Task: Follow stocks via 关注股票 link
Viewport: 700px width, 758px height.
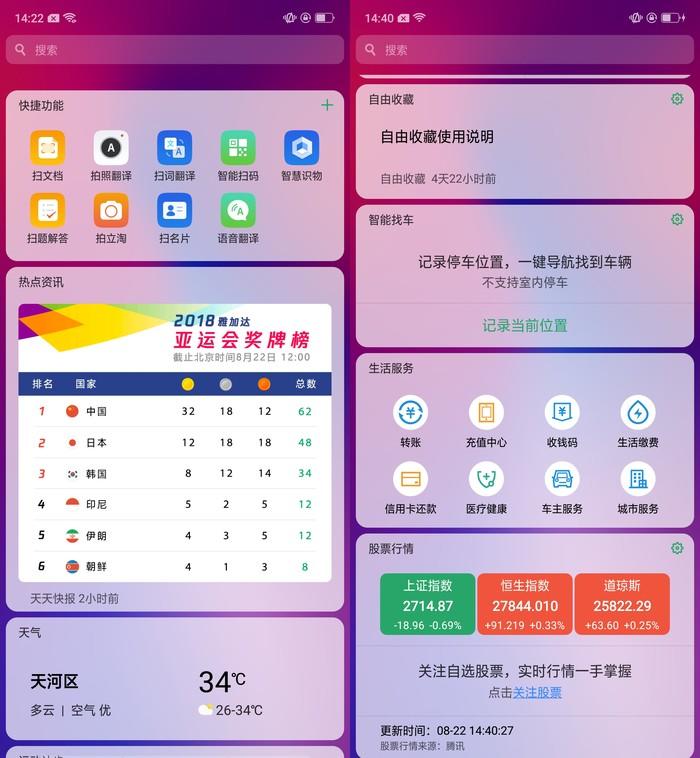Action: 537,692
